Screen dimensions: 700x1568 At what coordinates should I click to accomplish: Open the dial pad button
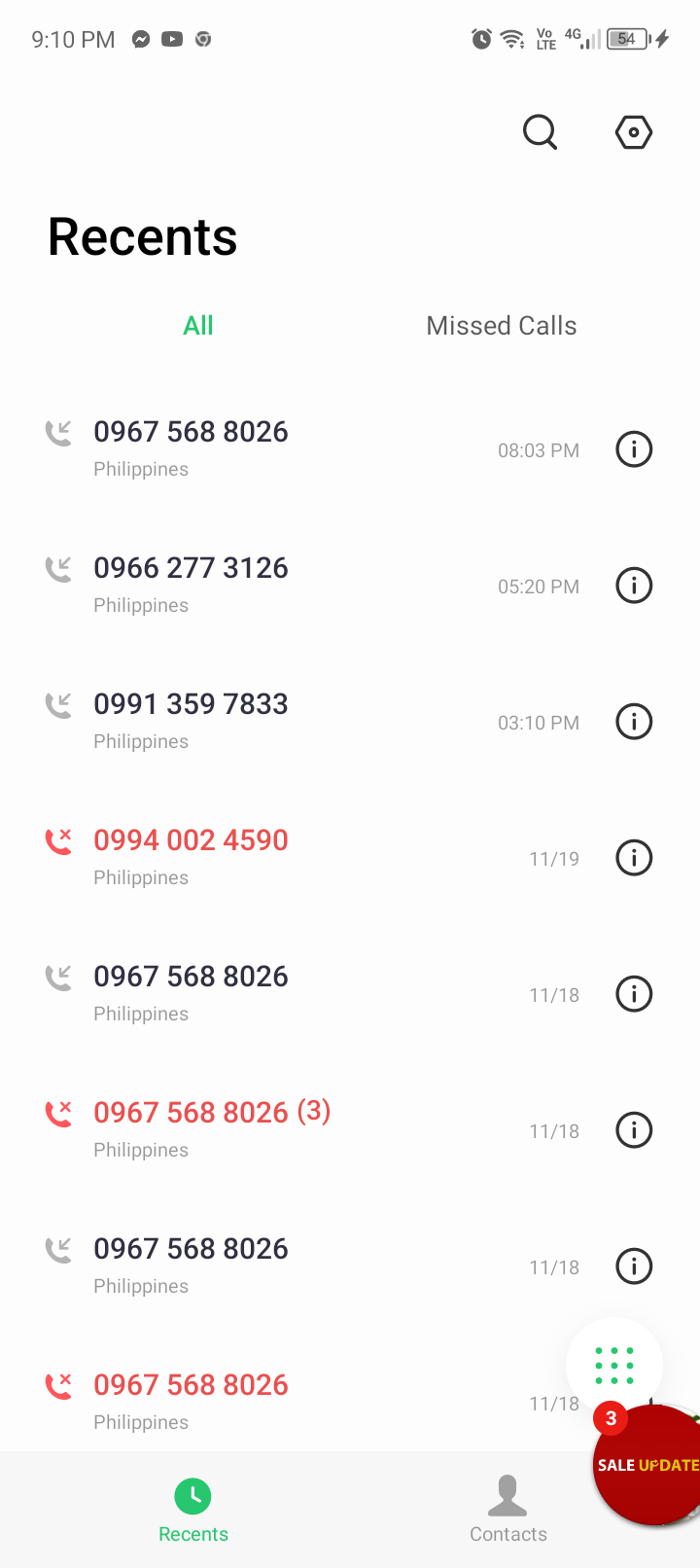tap(614, 1366)
